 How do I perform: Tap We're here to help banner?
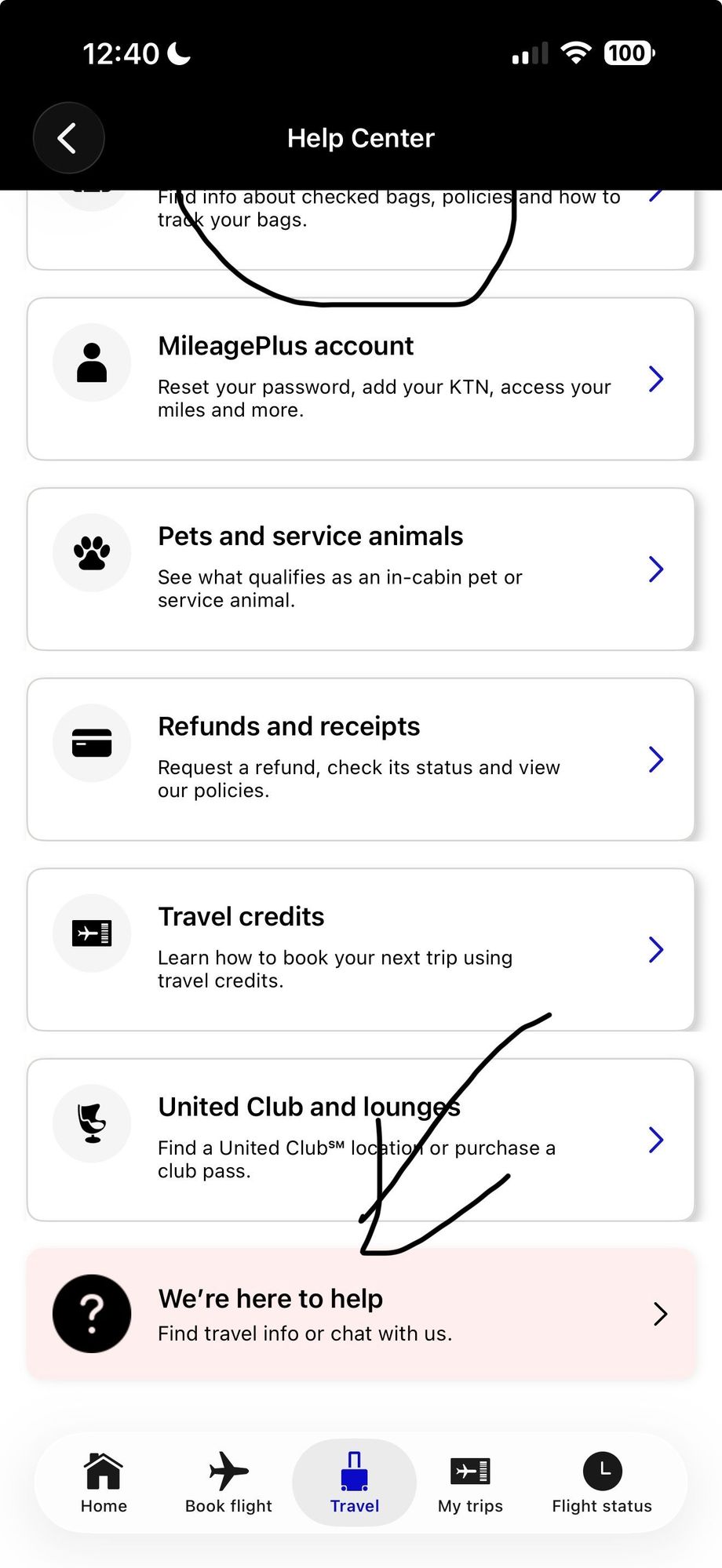(x=361, y=1314)
